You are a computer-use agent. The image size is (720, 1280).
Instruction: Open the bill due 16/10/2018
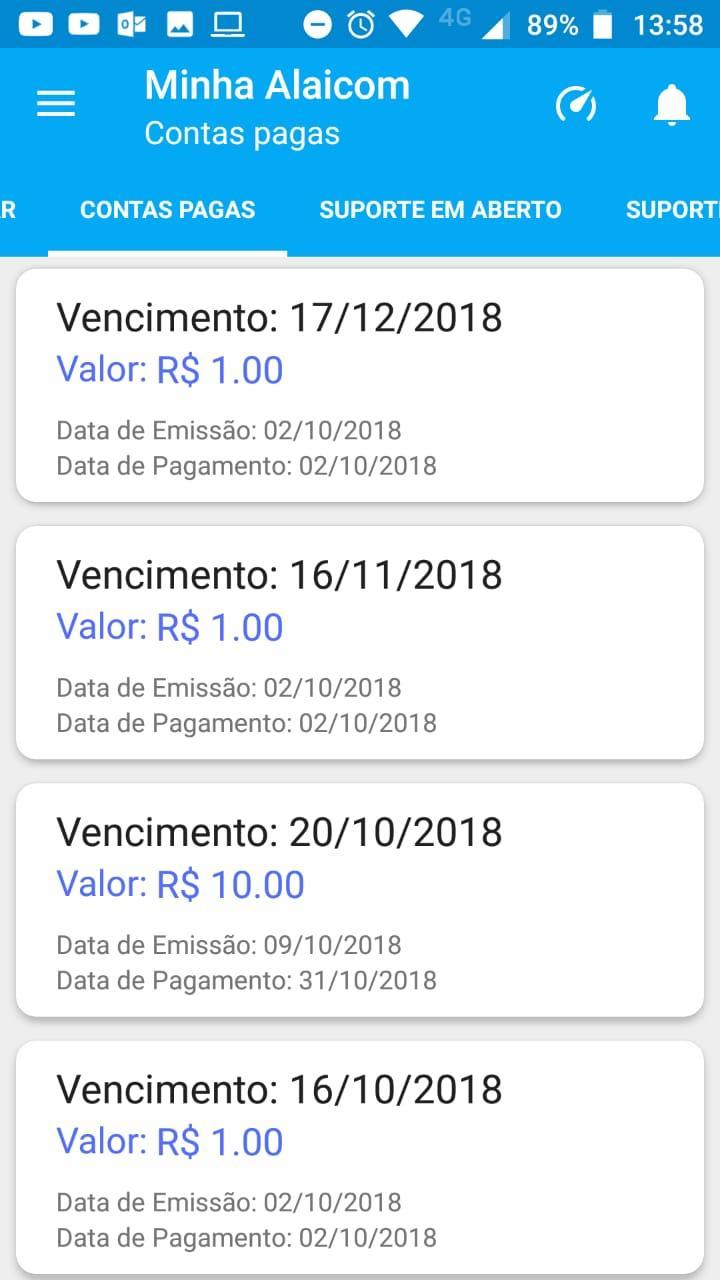(x=360, y=1157)
